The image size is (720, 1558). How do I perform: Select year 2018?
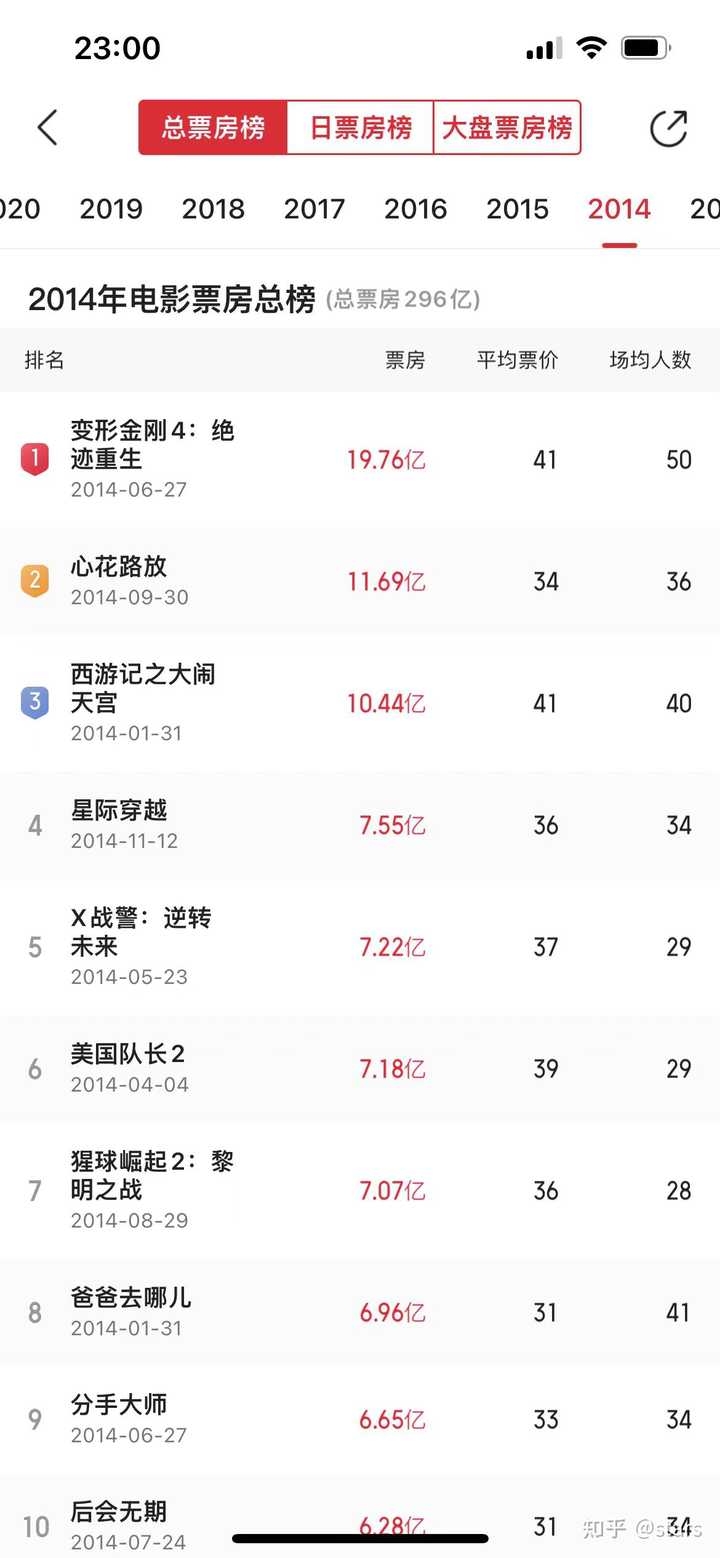pyautogui.click(x=213, y=209)
